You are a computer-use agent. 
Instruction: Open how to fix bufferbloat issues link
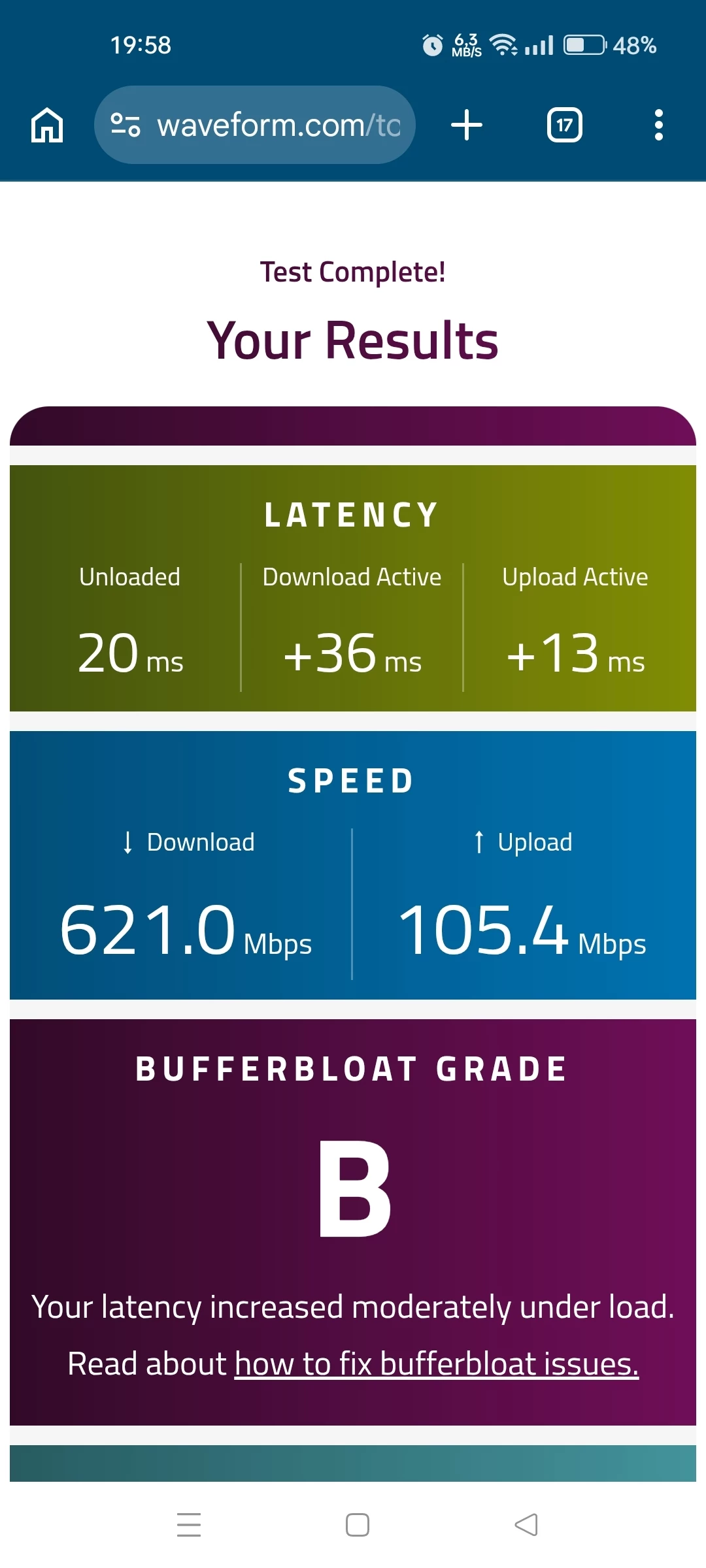click(x=437, y=1364)
